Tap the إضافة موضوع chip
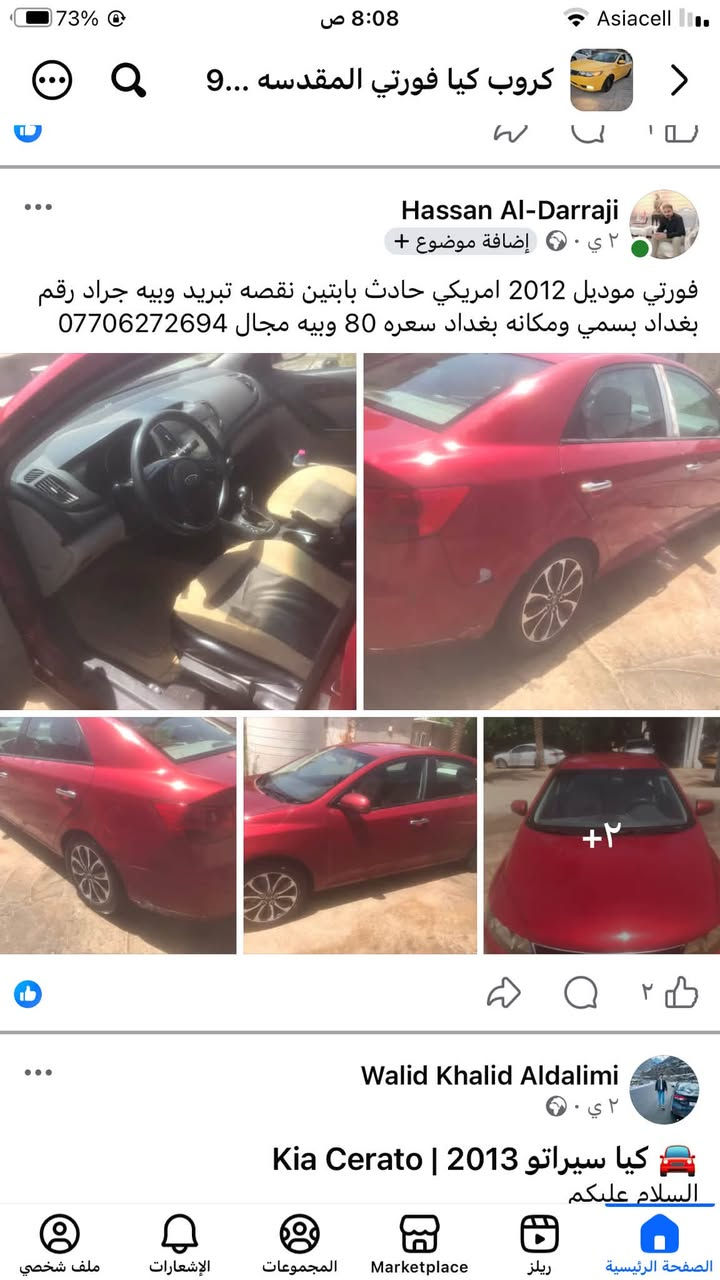Image resolution: width=720 pixels, height=1280 pixels. point(461,241)
